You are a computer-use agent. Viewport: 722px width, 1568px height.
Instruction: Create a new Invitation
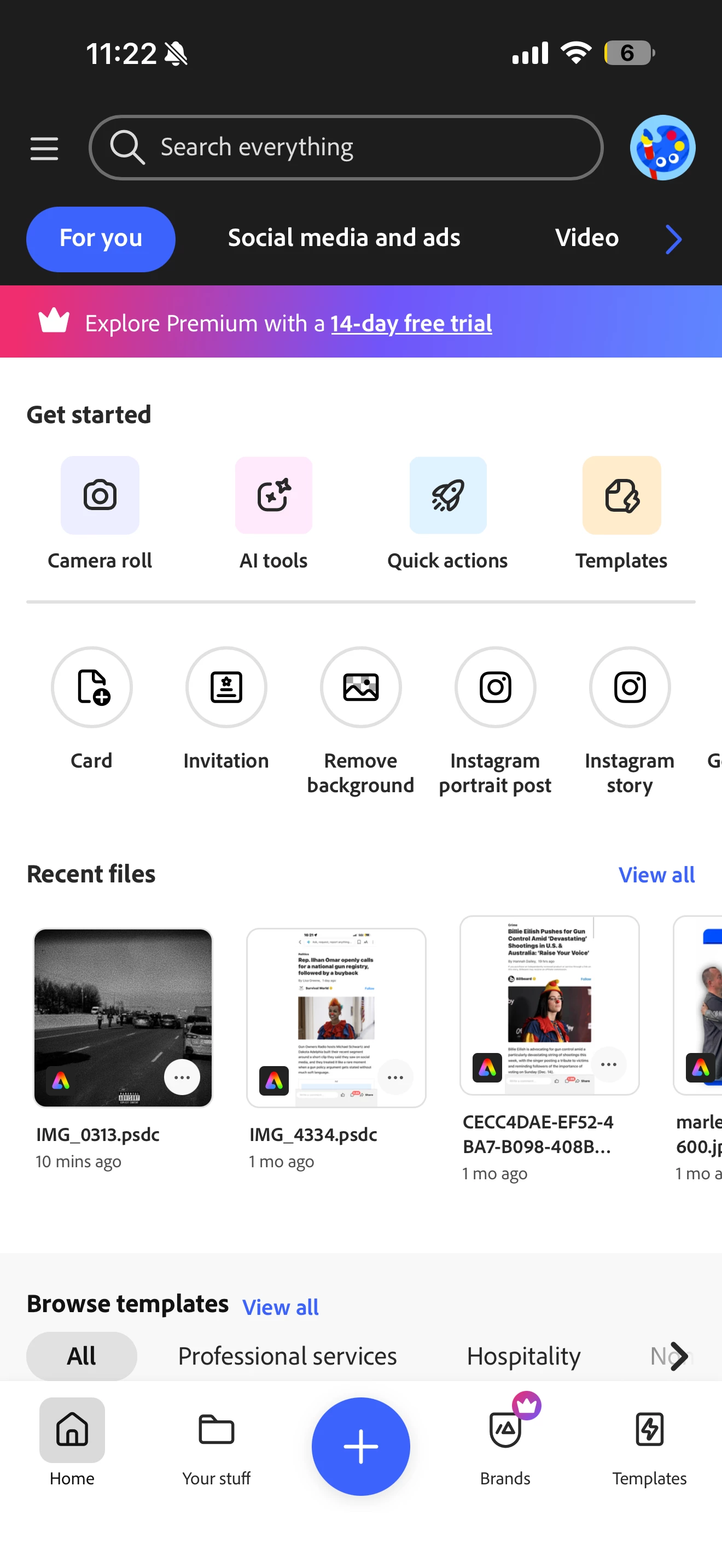[226, 687]
